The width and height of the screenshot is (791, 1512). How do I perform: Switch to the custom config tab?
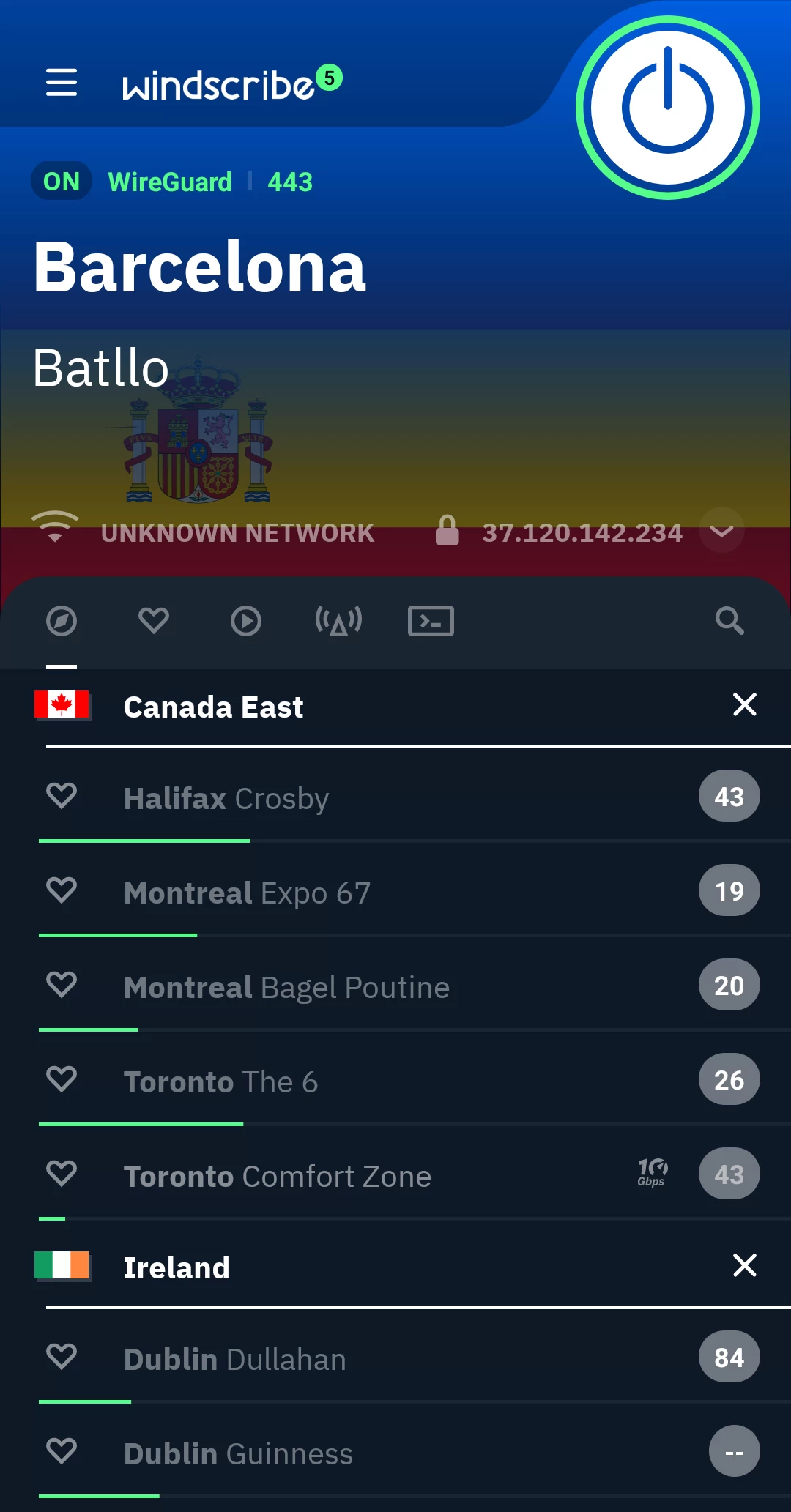431,621
